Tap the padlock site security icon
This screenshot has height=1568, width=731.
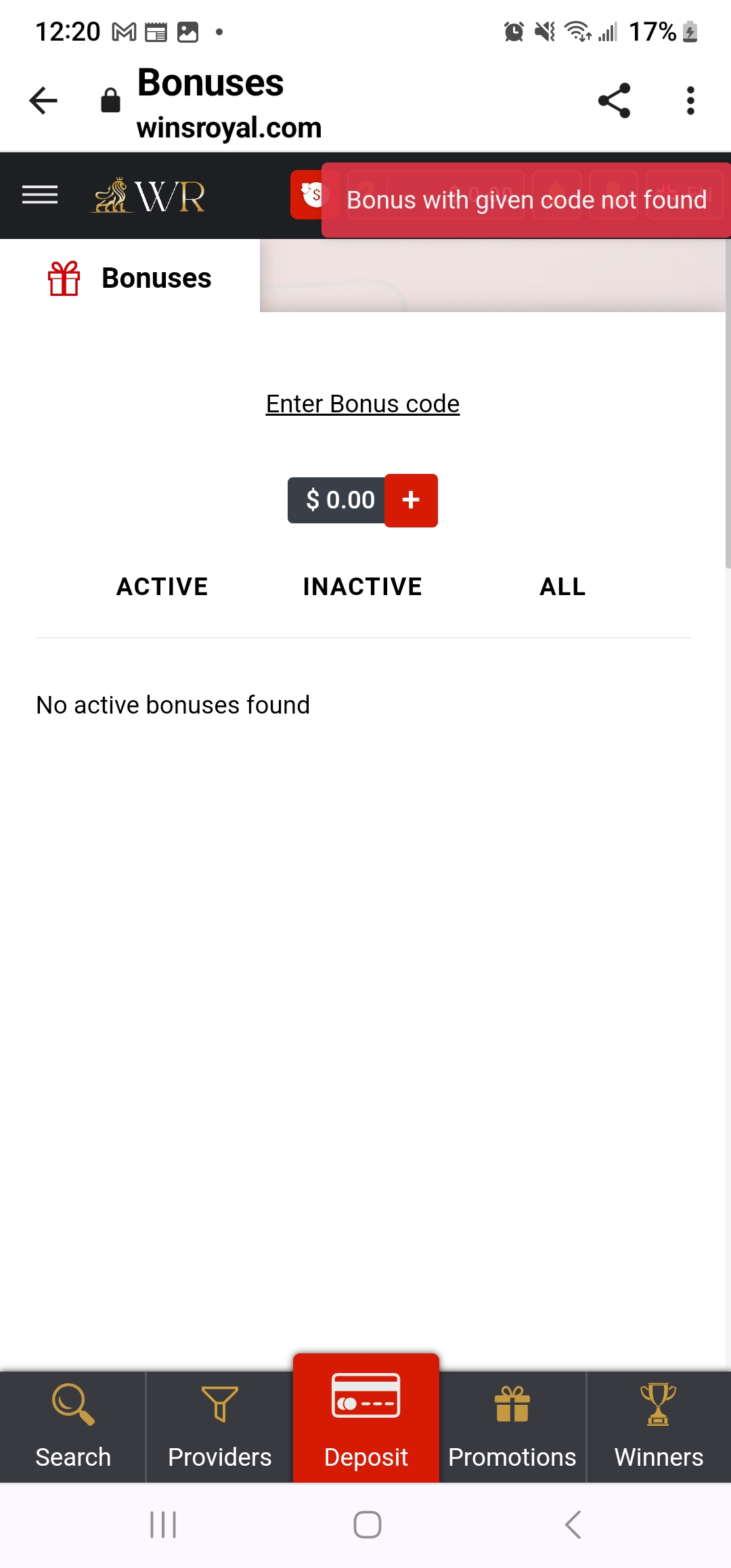click(108, 100)
